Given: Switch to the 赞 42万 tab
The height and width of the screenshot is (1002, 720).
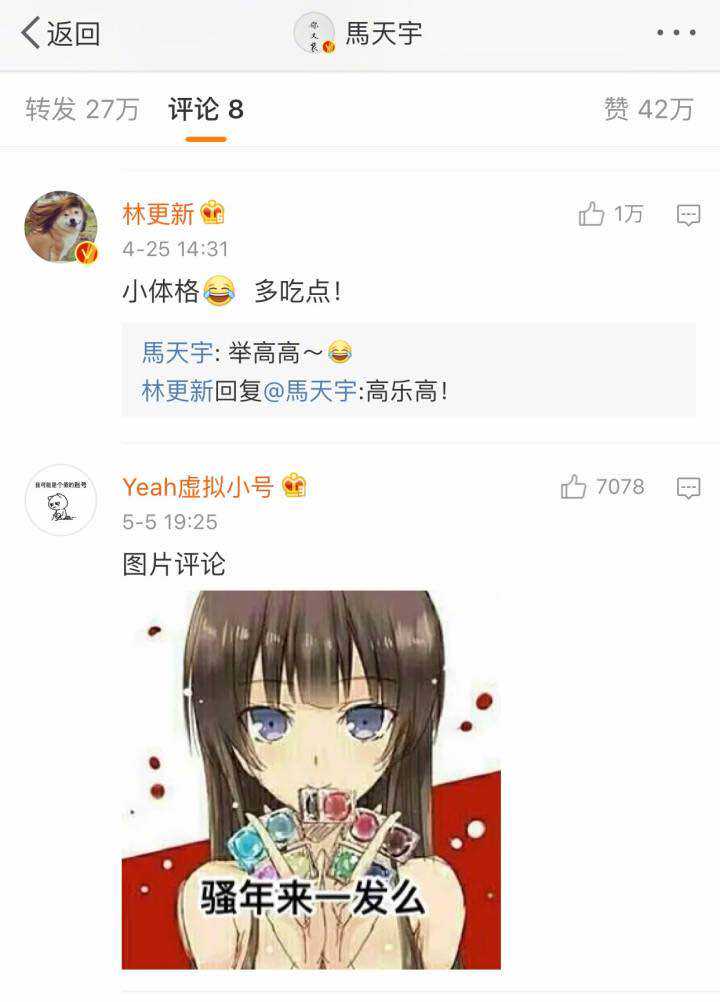Looking at the screenshot, I should coord(648,109).
